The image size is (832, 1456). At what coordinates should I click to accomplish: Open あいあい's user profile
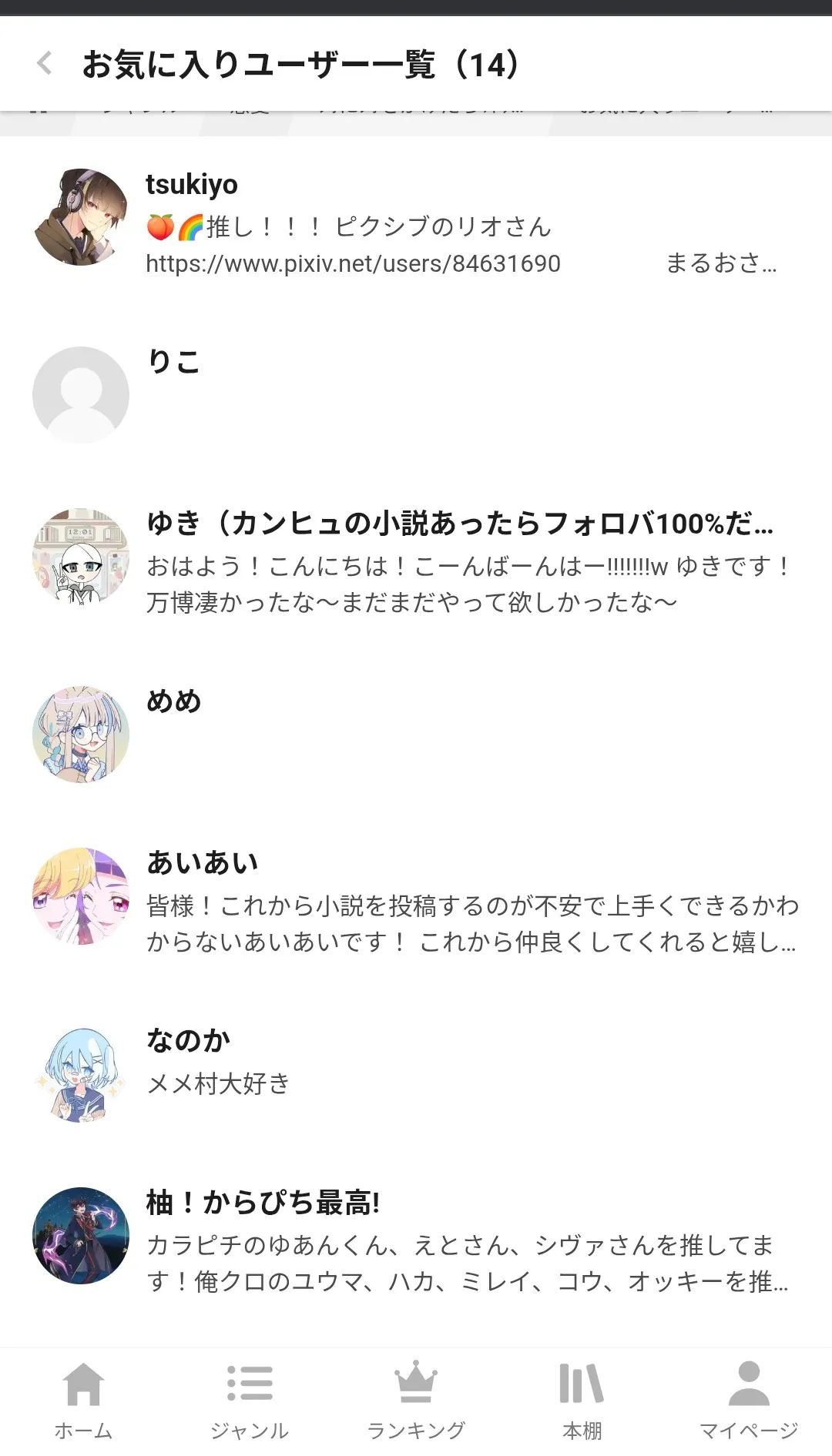click(203, 863)
